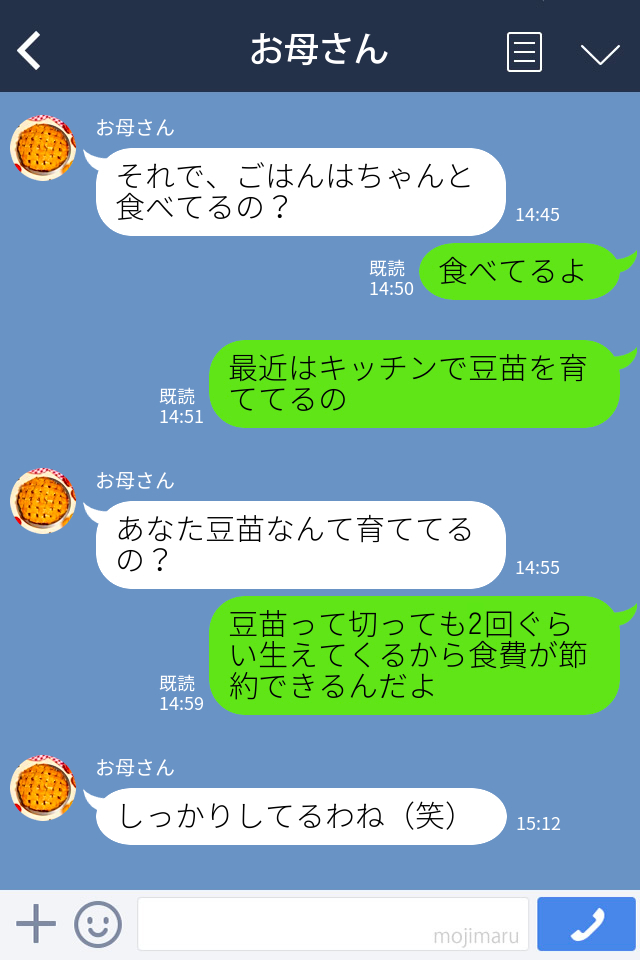Tap the blue phone call button
The image size is (640, 960).
(586, 923)
